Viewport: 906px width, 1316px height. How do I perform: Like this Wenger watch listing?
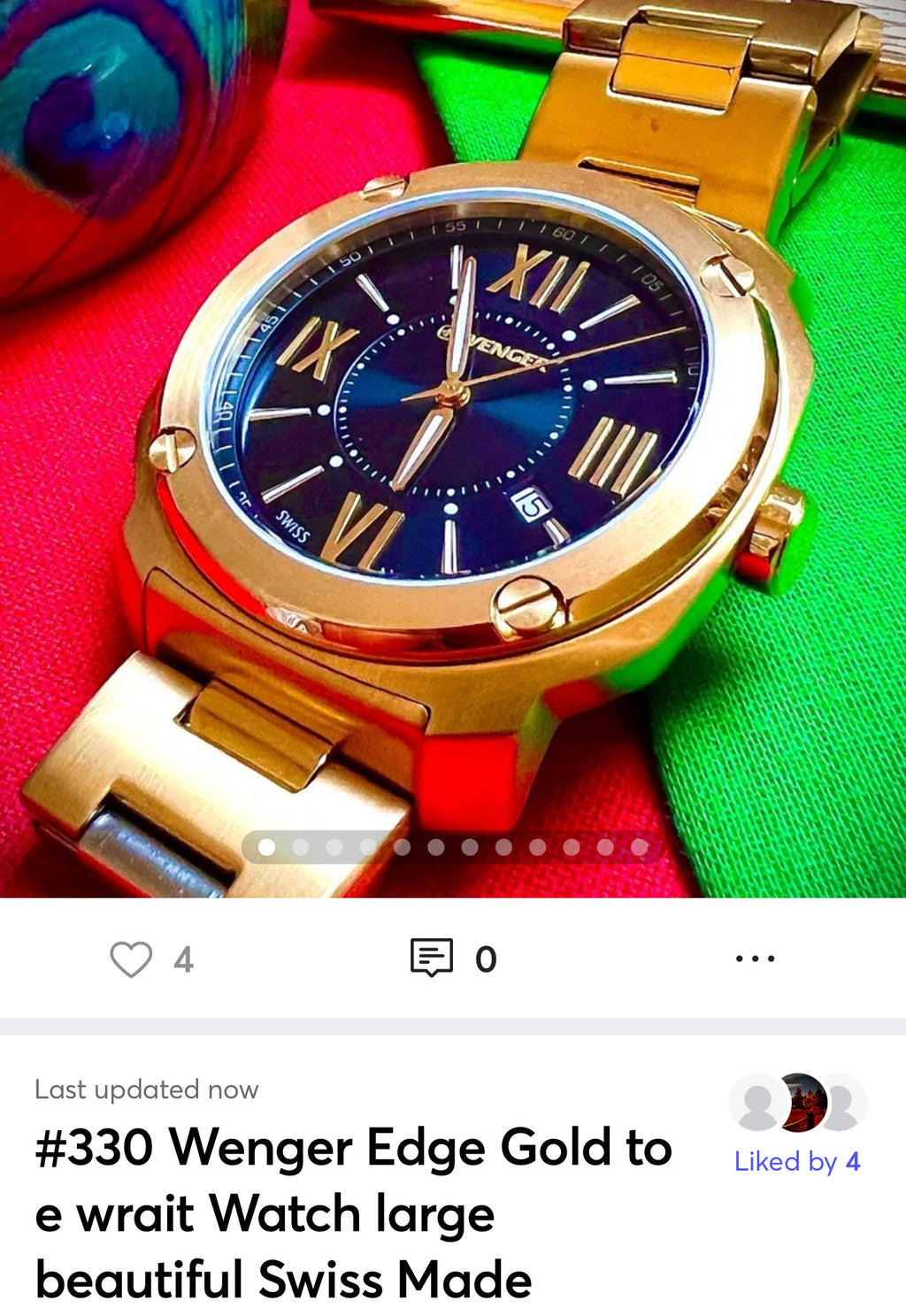pos(131,959)
